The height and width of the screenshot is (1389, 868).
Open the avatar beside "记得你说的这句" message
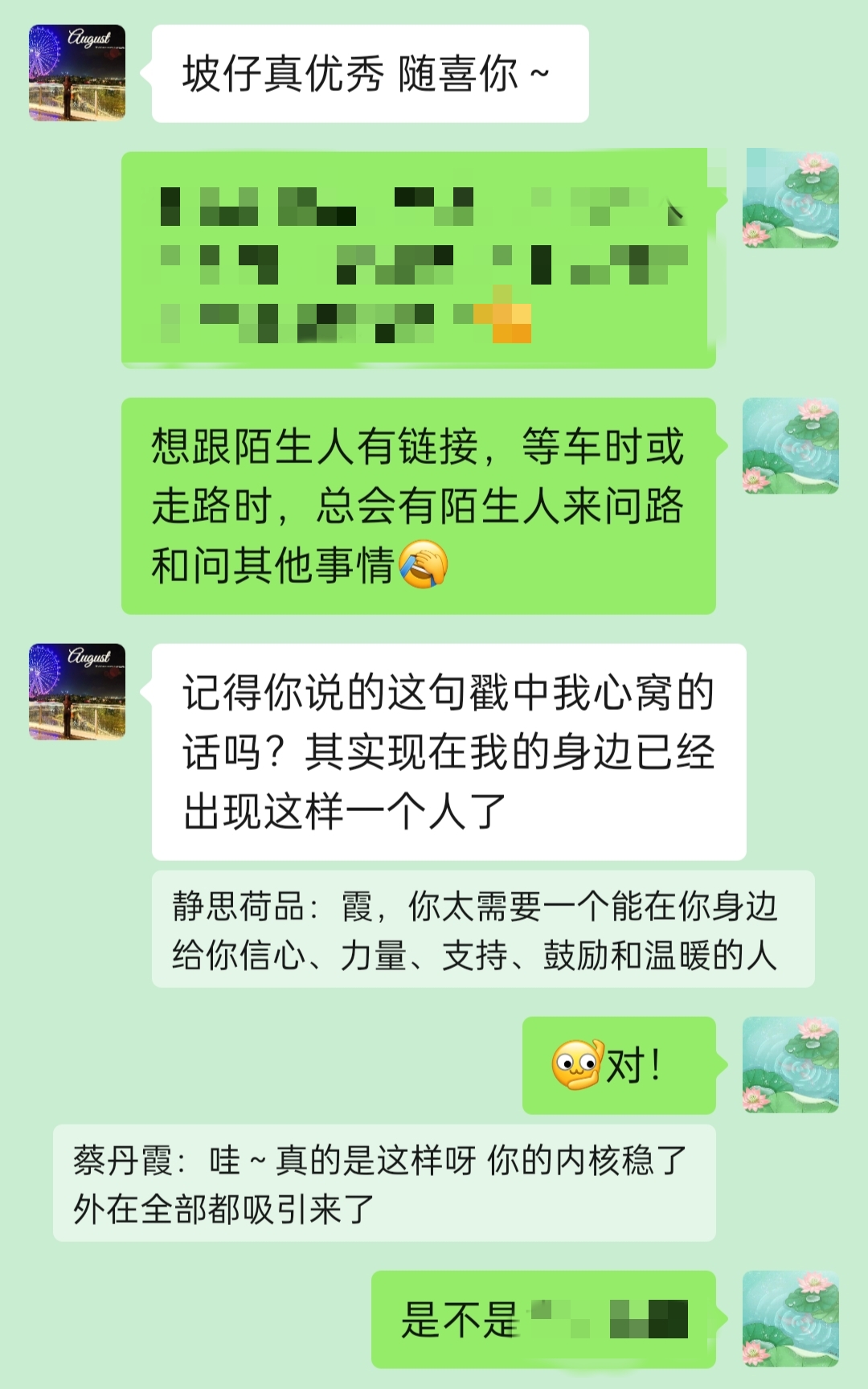(77, 692)
